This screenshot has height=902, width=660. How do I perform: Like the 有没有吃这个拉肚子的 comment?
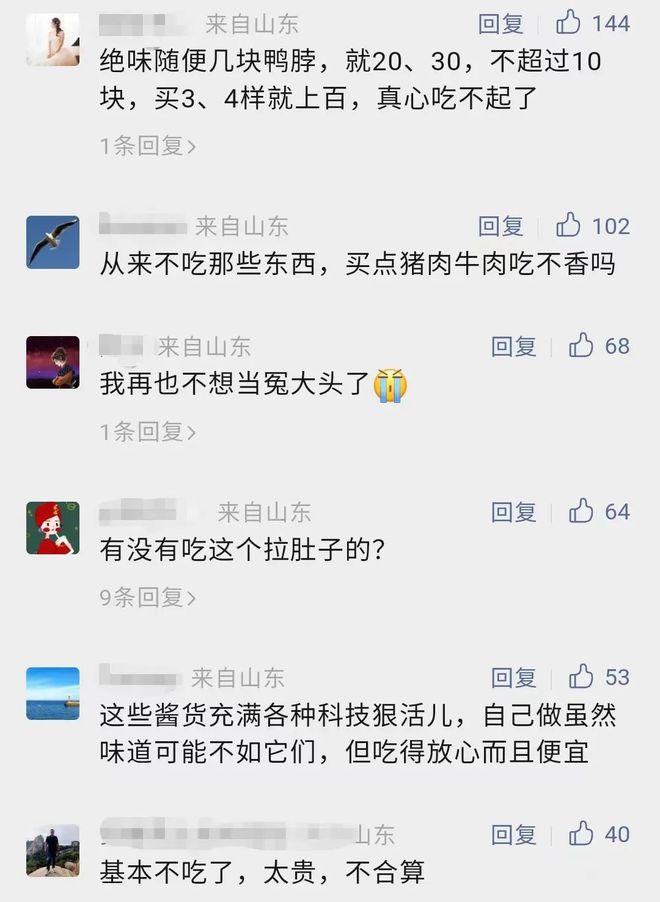[x=582, y=512]
